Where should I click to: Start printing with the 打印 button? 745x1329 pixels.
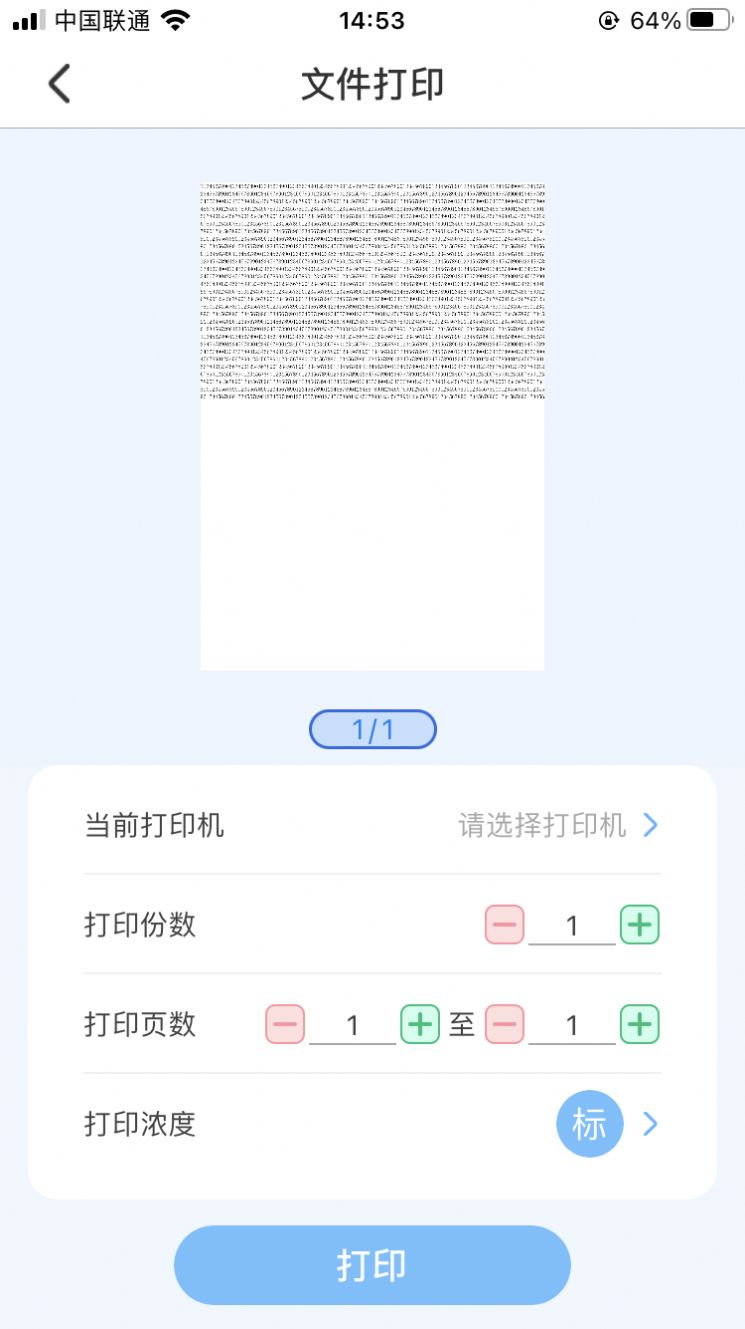pyautogui.click(x=372, y=1265)
